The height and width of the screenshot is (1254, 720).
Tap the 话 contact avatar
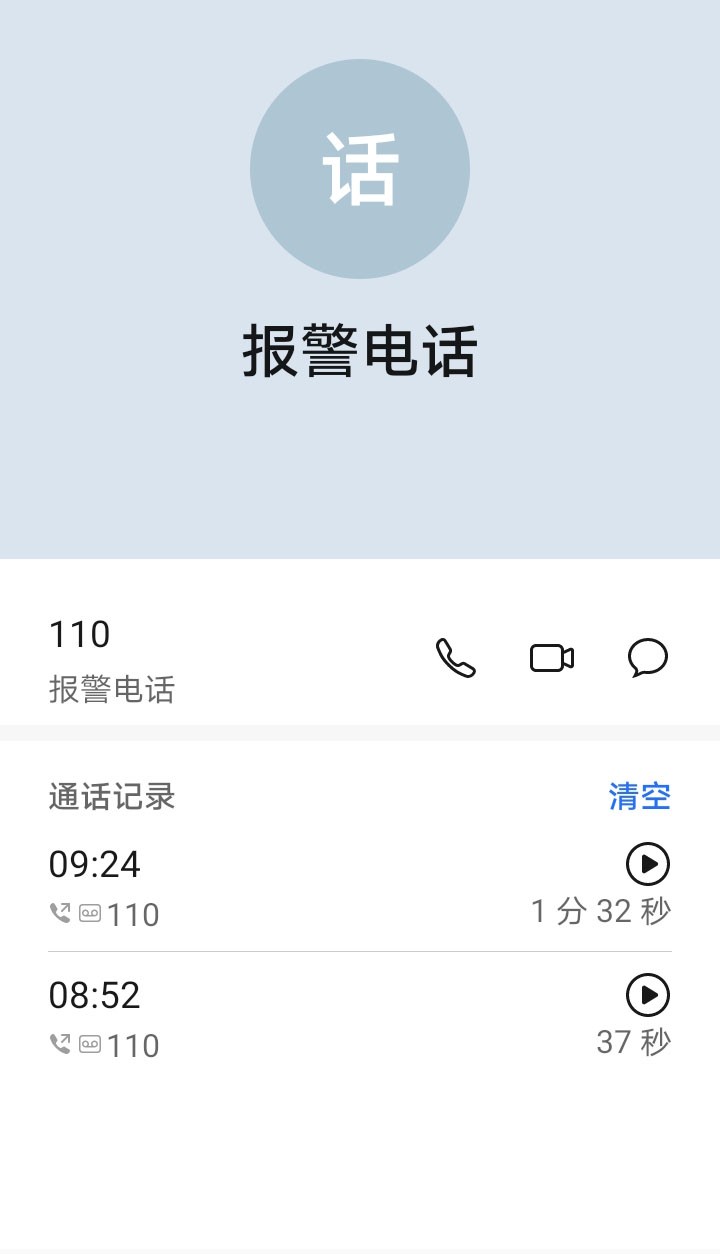(360, 169)
